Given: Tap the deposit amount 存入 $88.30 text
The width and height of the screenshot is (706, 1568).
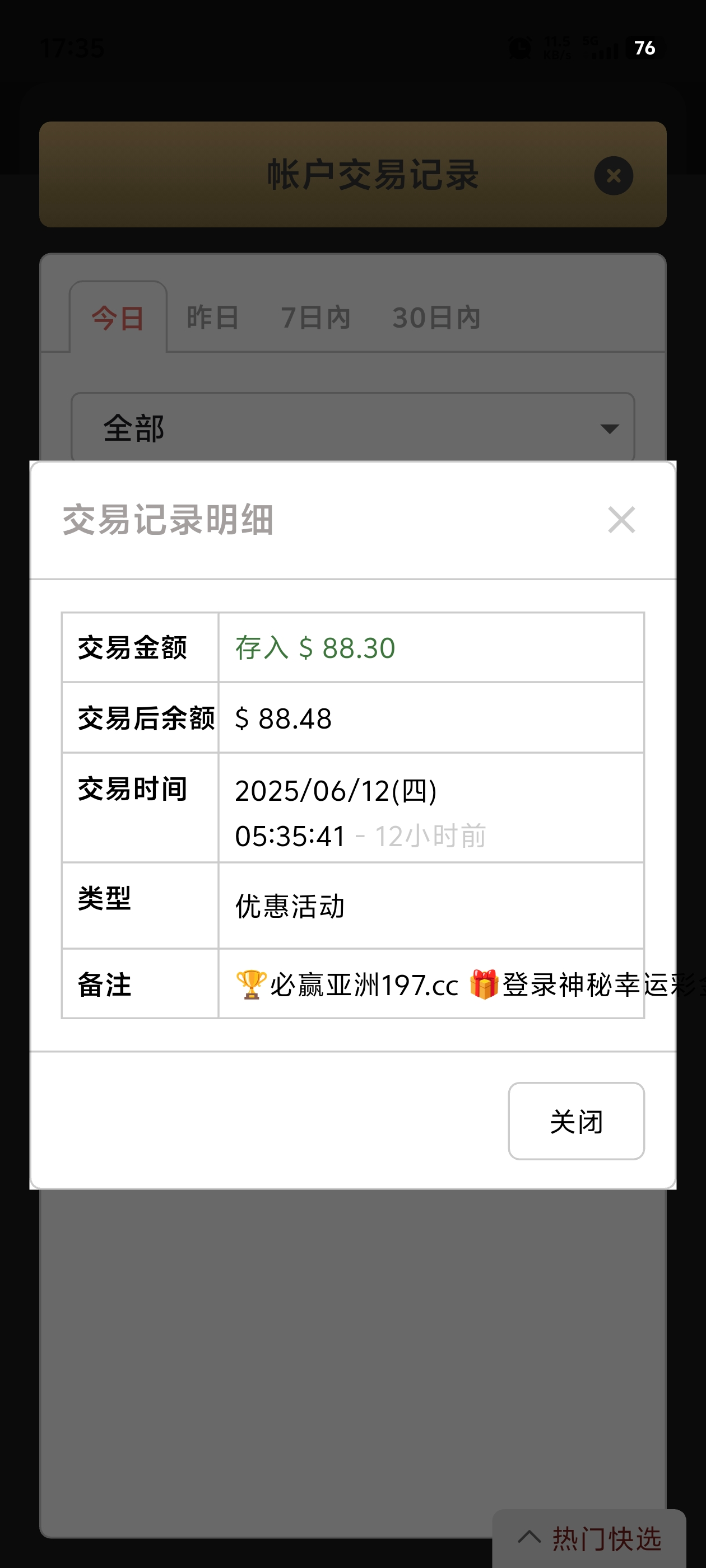Looking at the screenshot, I should 314,648.
